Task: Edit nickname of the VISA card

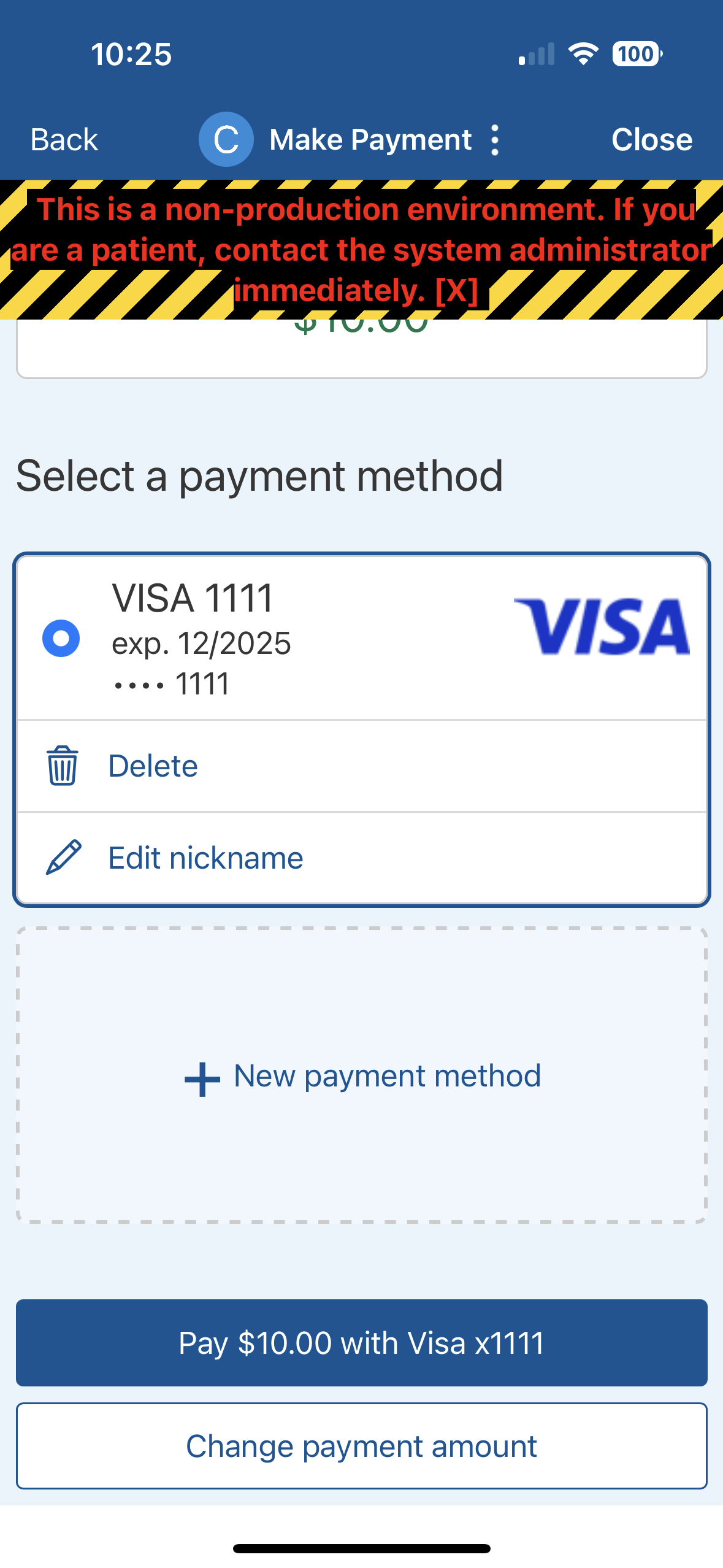Action: click(205, 858)
